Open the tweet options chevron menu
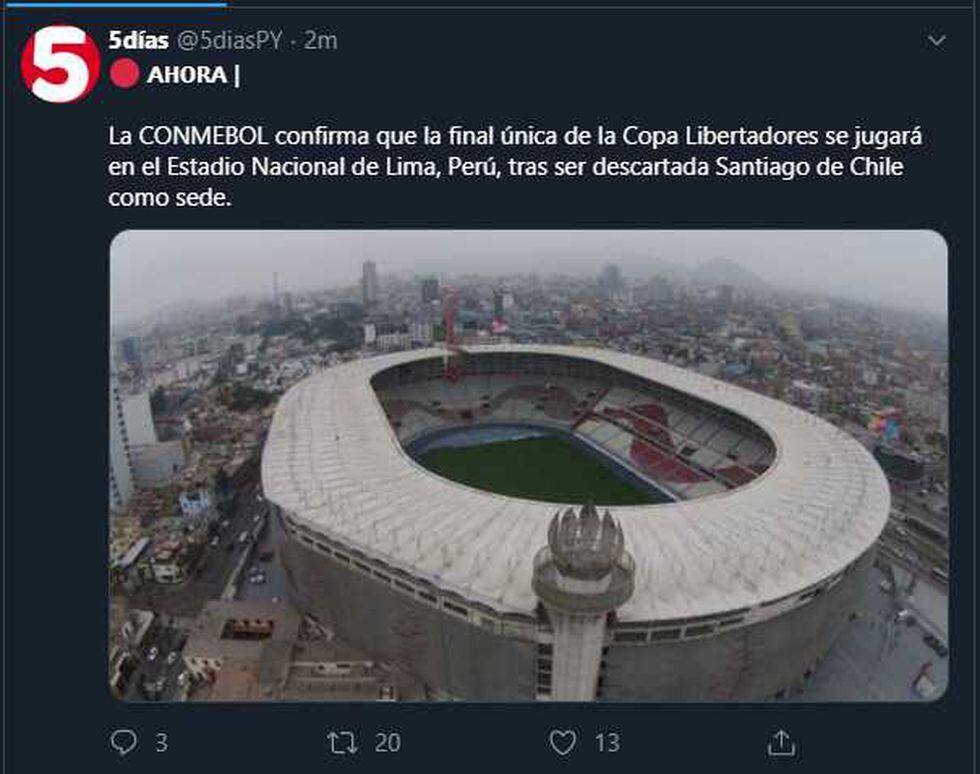 click(936, 41)
